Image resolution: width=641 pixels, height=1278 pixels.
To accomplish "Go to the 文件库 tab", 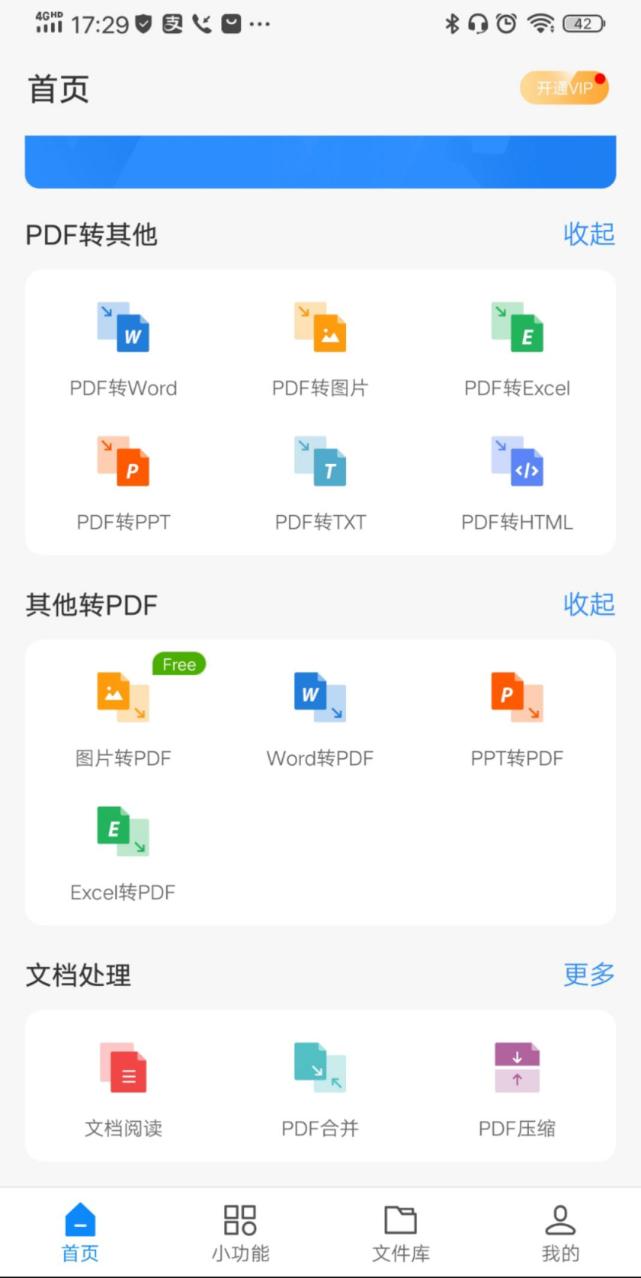I will (x=401, y=1233).
